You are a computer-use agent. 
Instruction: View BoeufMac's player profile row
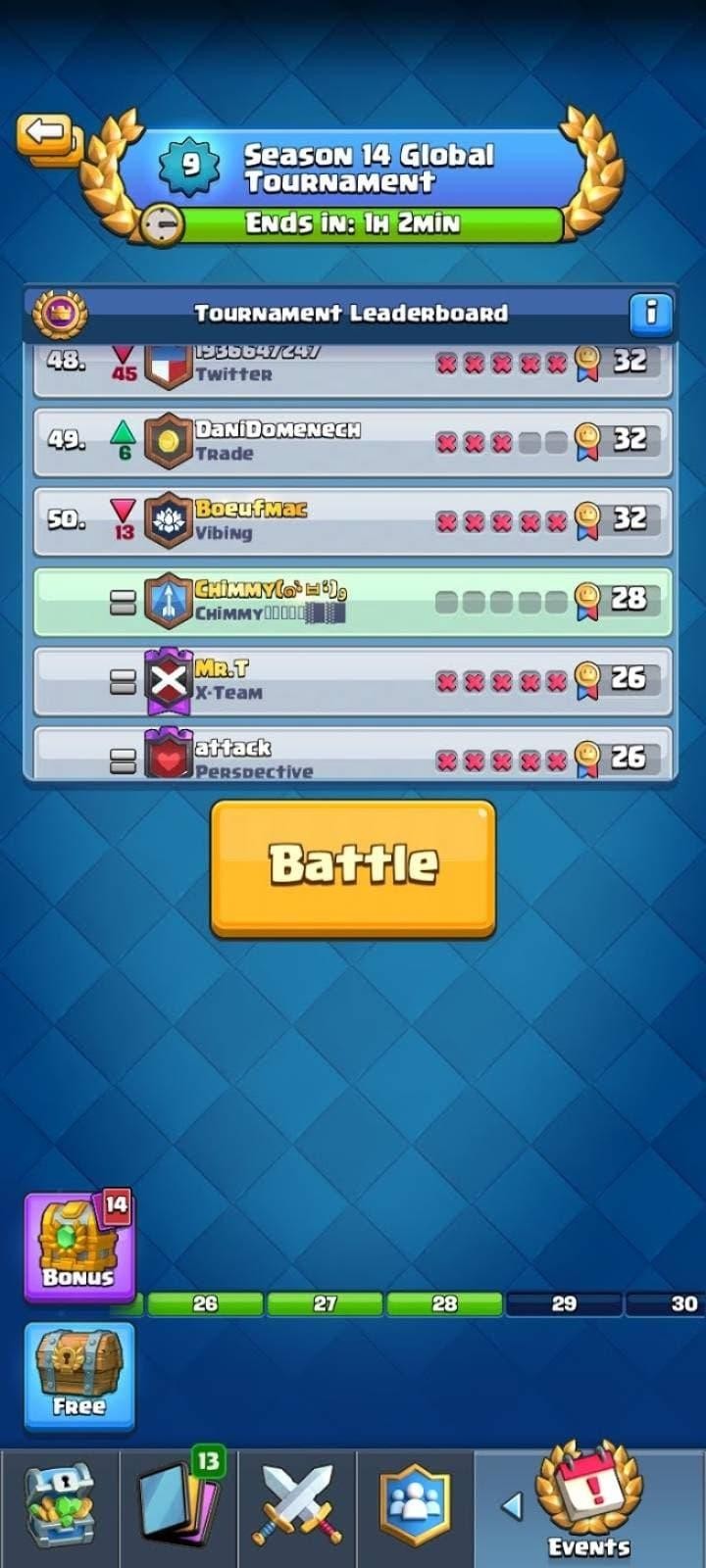point(353,520)
